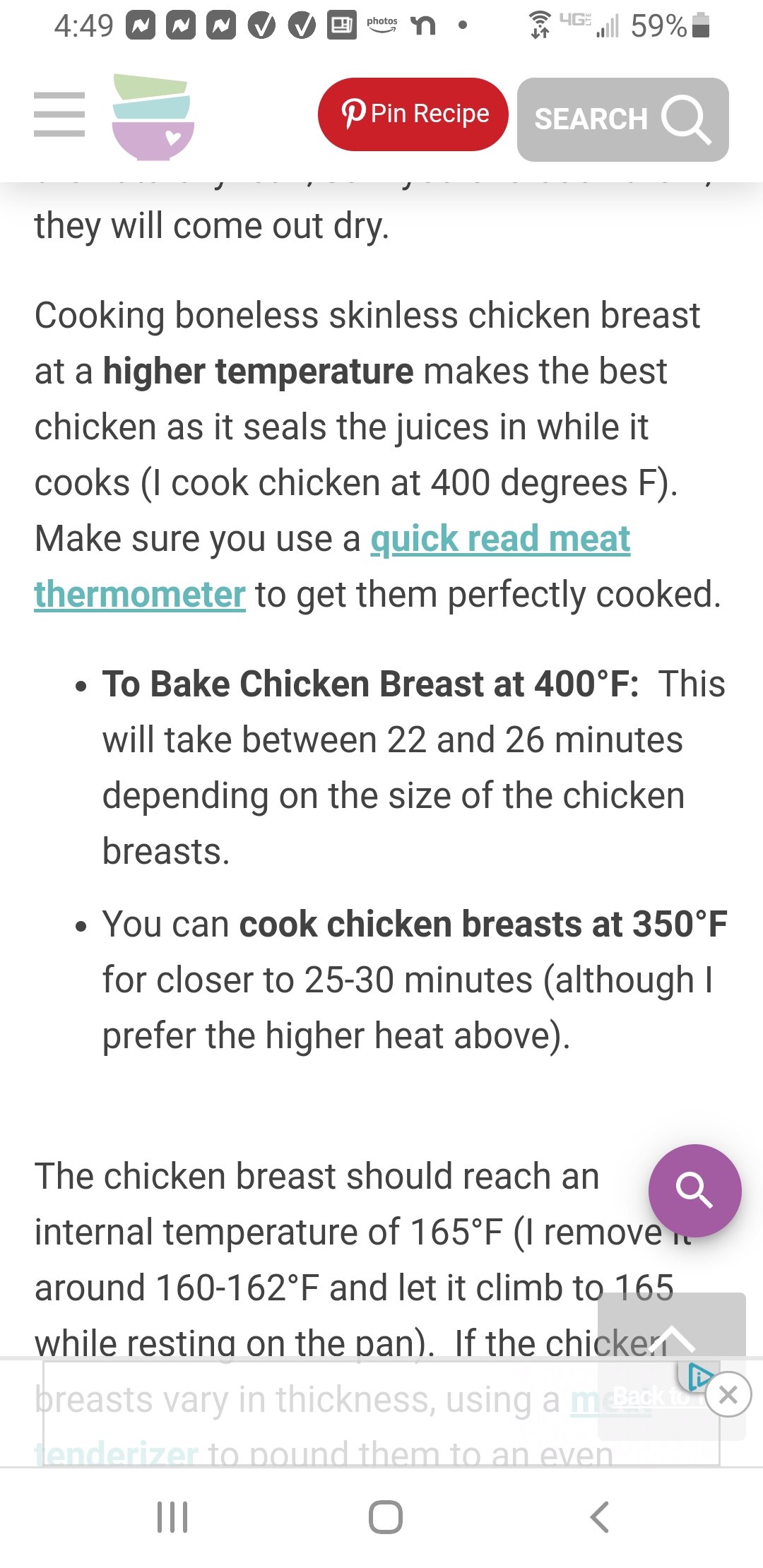This screenshot has height=1568, width=763.
Task: Open recent apps from the navigation bar
Action: coord(172,1516)
